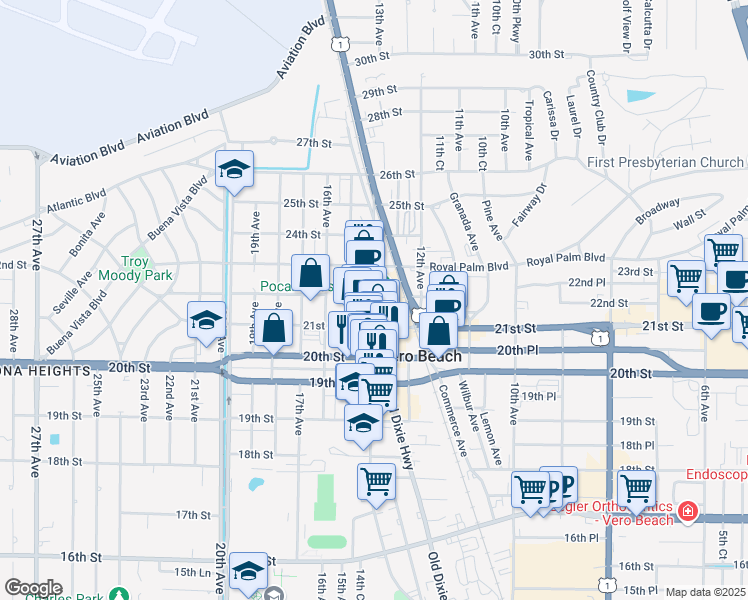Select the shopping bag marker near 24th St
This screenshot has height=600, width=748.
[311, 273]
